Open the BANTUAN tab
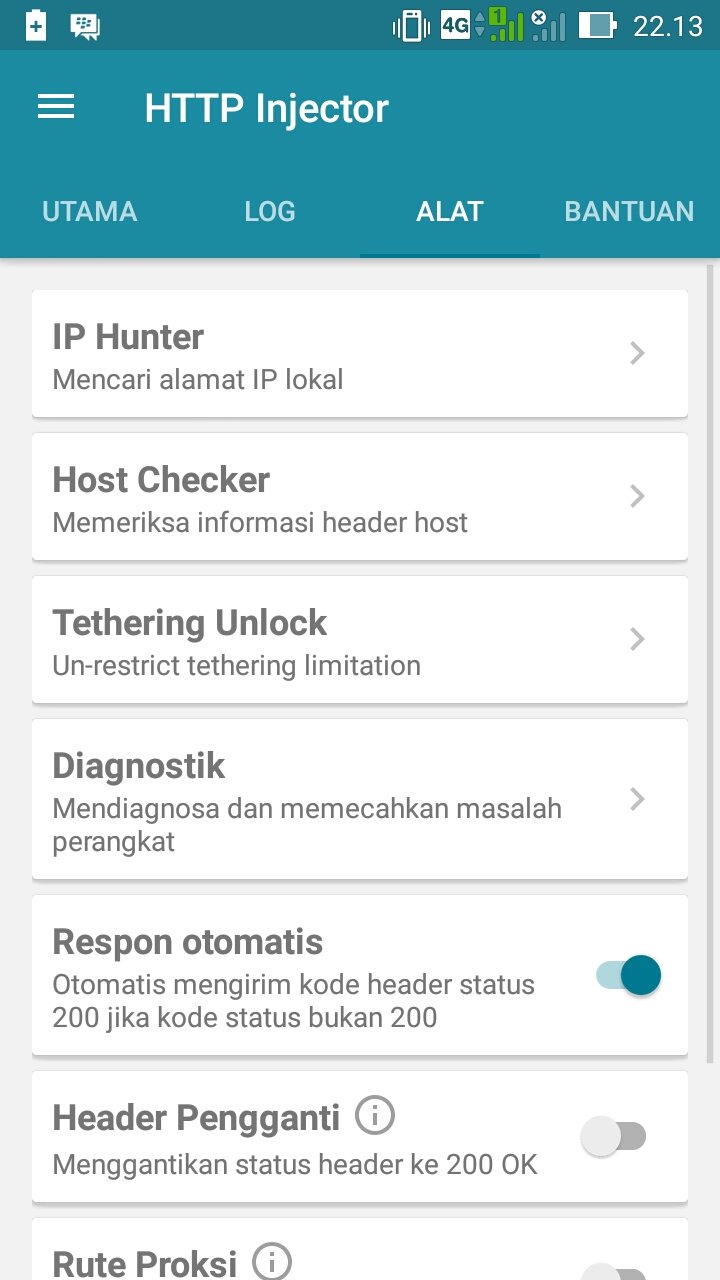This screenshot has height=1280, width=720. click(629, 211)
